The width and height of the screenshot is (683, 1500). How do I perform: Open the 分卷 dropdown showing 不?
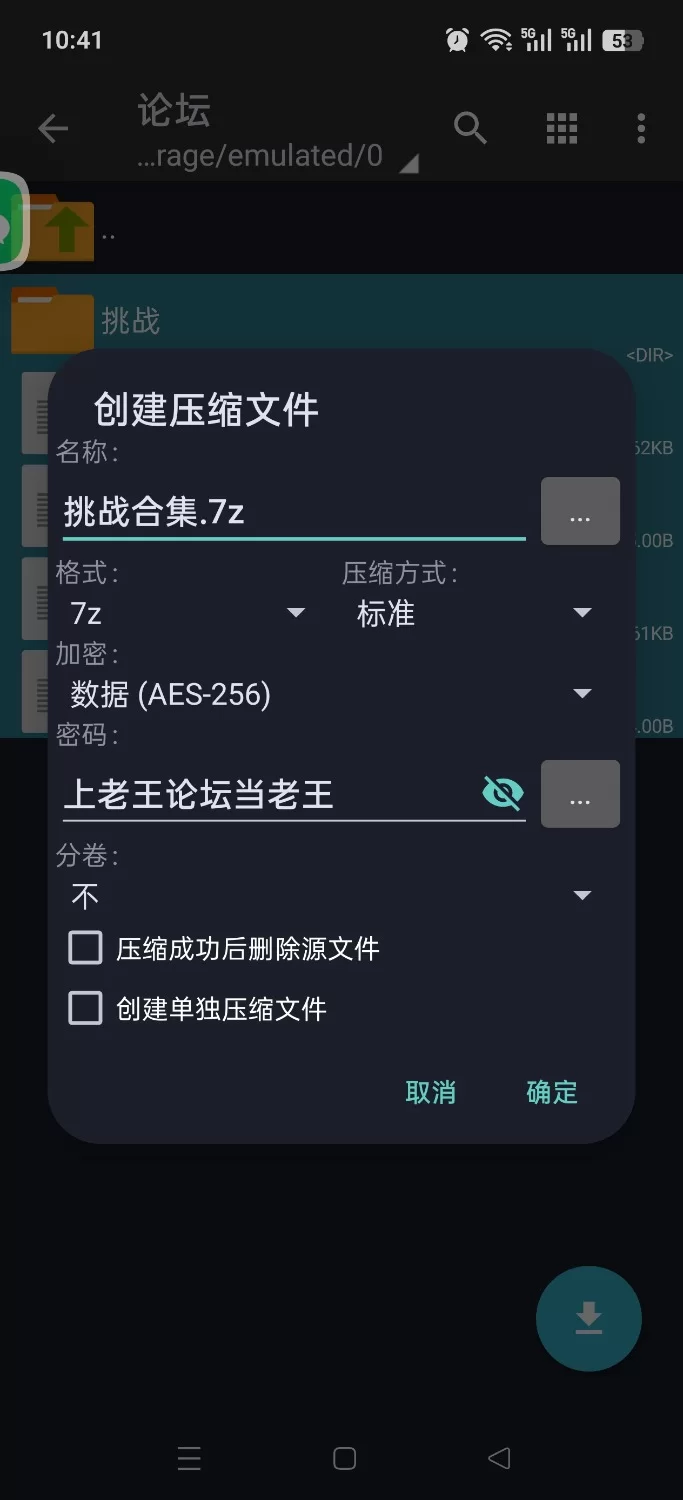[330, 896]
